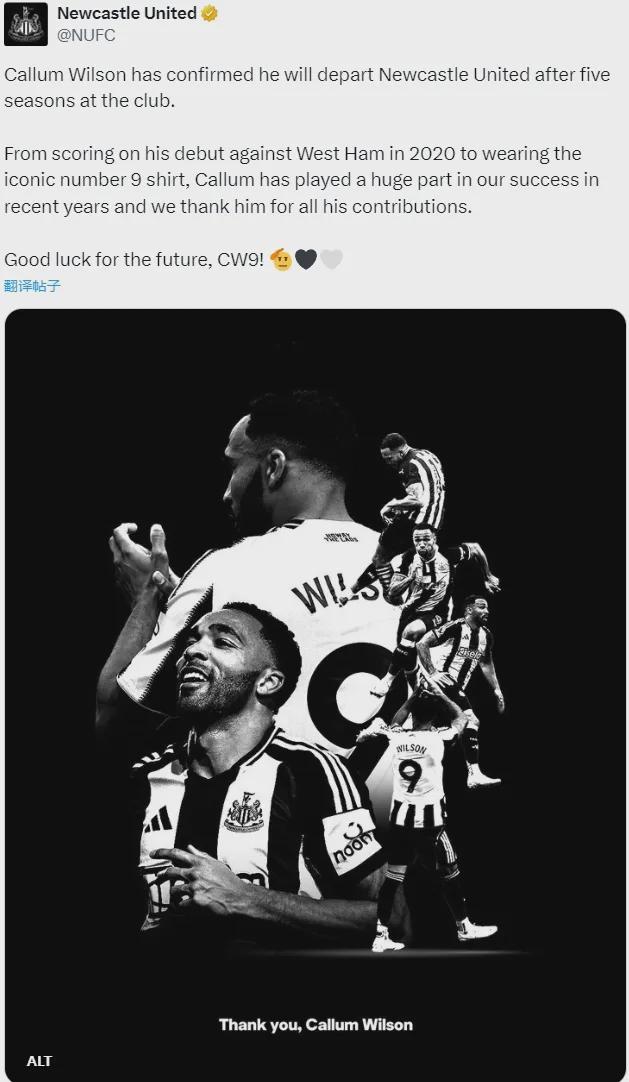
Task: Open the Newcastle United account name
Action: pyautogui.click(x=127, y=14)
